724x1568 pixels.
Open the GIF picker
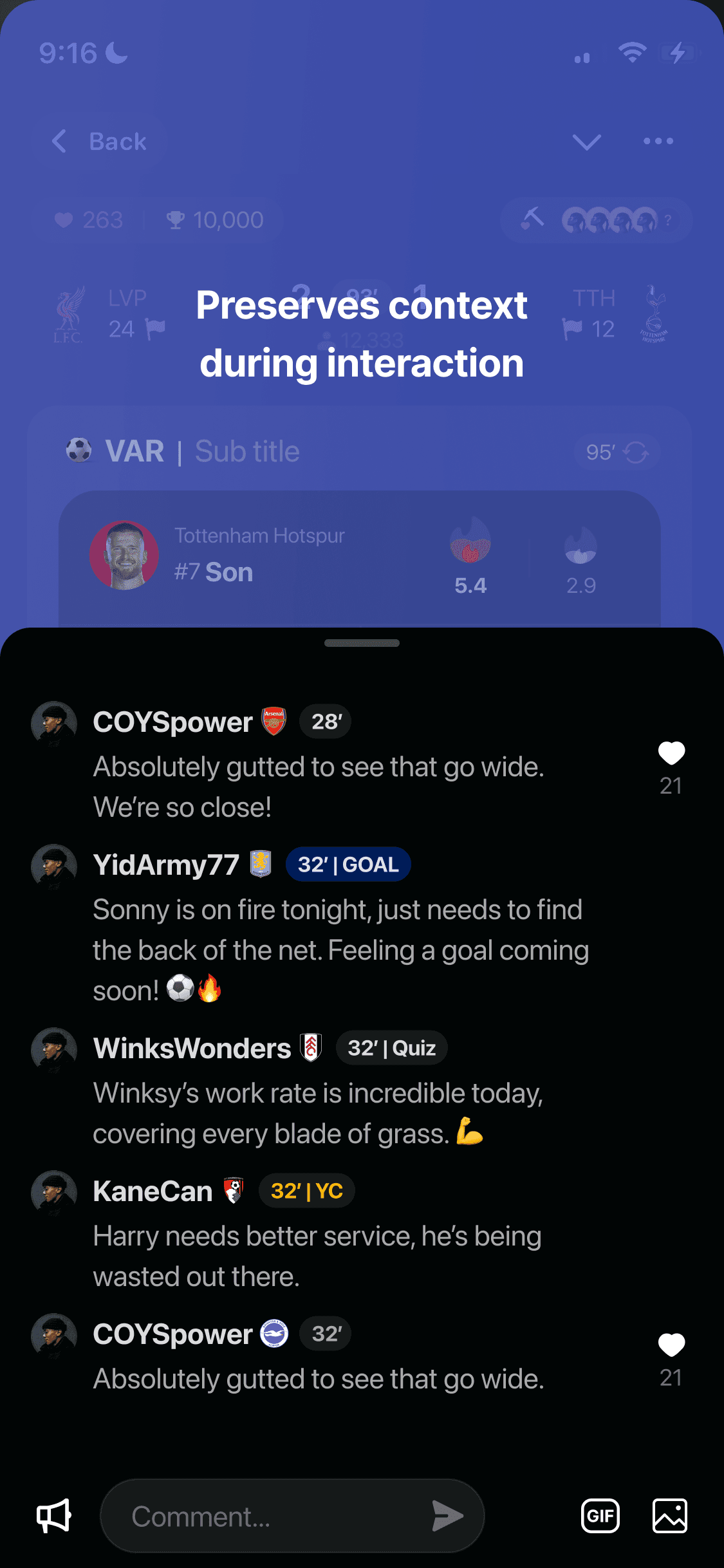pos(600,1516)
